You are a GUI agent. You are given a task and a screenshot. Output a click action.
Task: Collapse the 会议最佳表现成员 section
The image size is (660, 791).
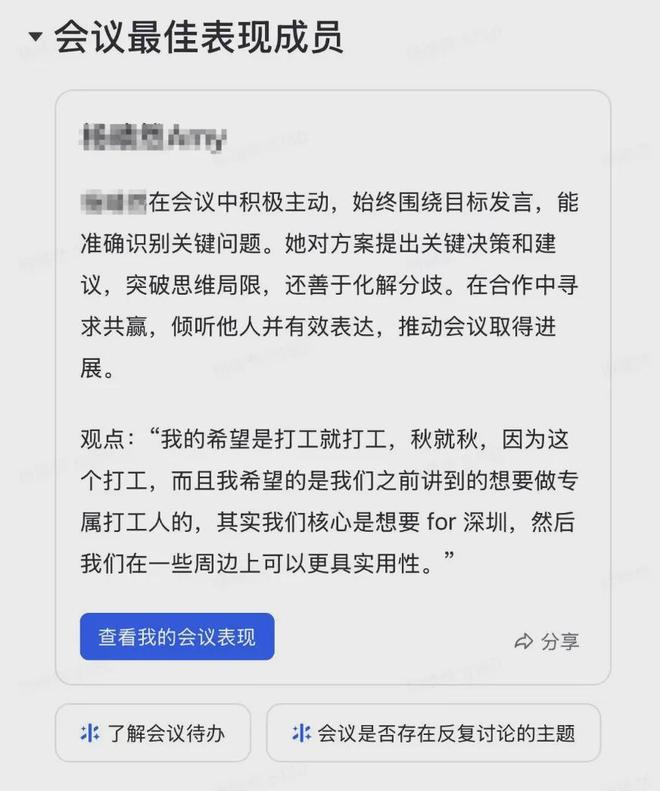[x=36, y=38]
